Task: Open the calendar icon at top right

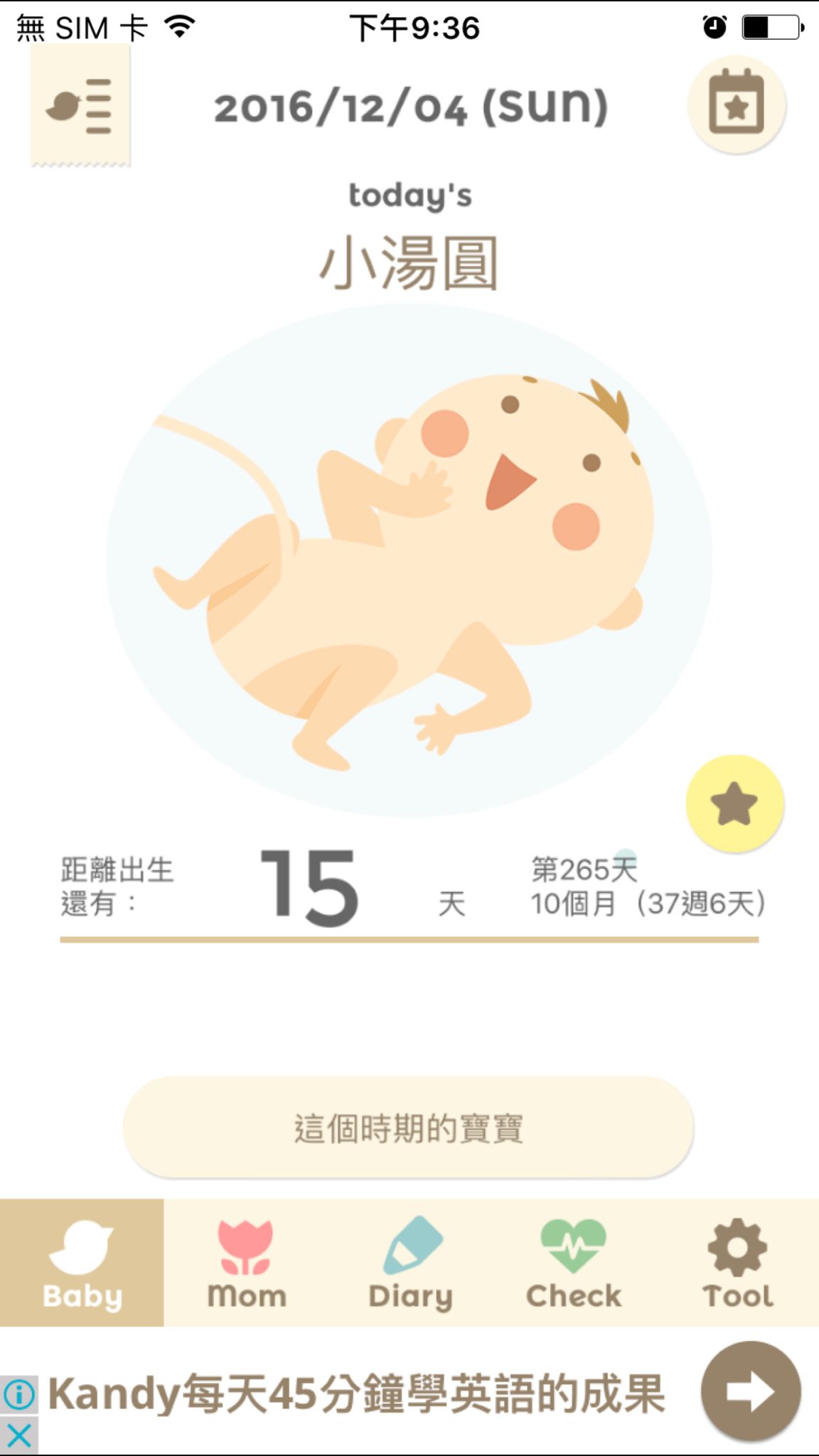Action: (735, 105)
